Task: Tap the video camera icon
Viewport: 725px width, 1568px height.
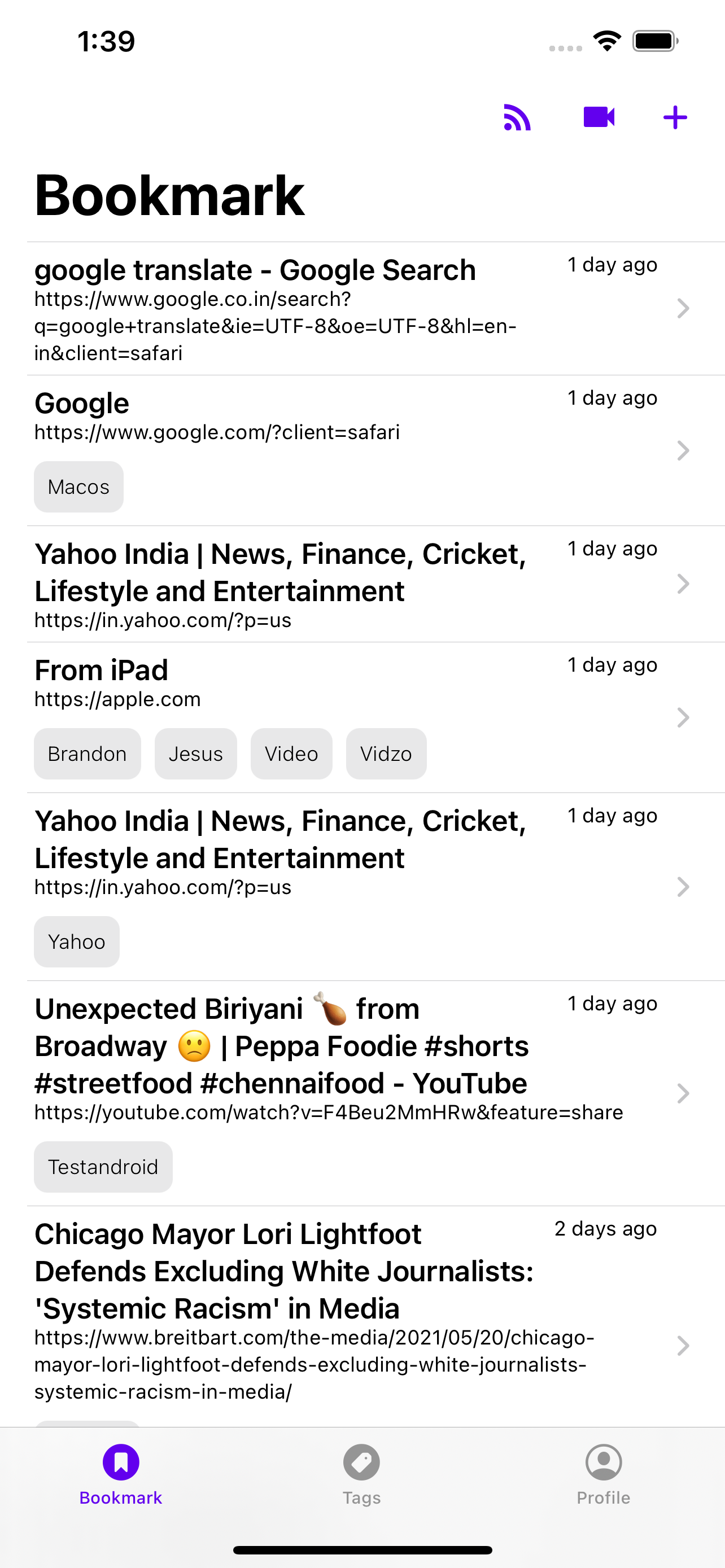Action: [x=599, y=117]
